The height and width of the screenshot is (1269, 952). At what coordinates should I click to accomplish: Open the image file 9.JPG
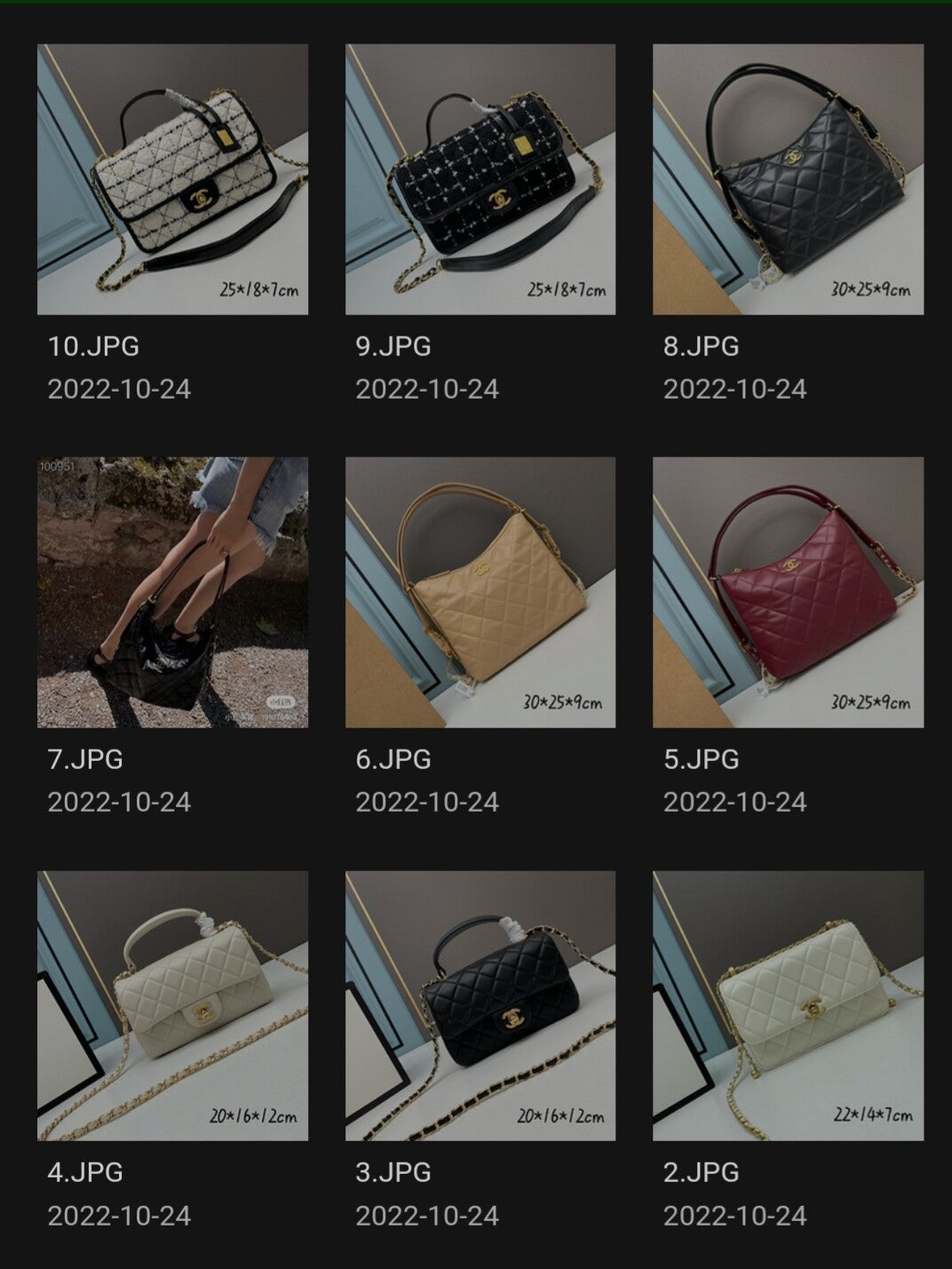(480, 179)
